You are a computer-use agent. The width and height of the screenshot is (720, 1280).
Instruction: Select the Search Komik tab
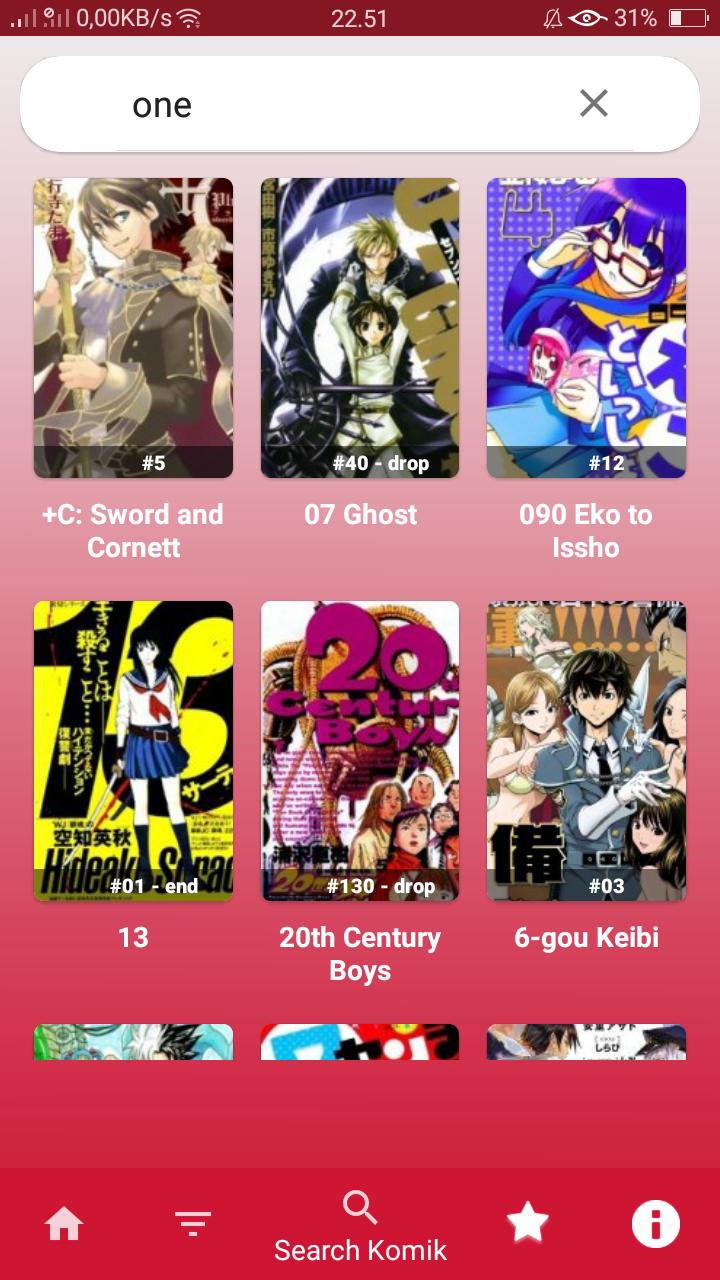[x=360, y=1226]
